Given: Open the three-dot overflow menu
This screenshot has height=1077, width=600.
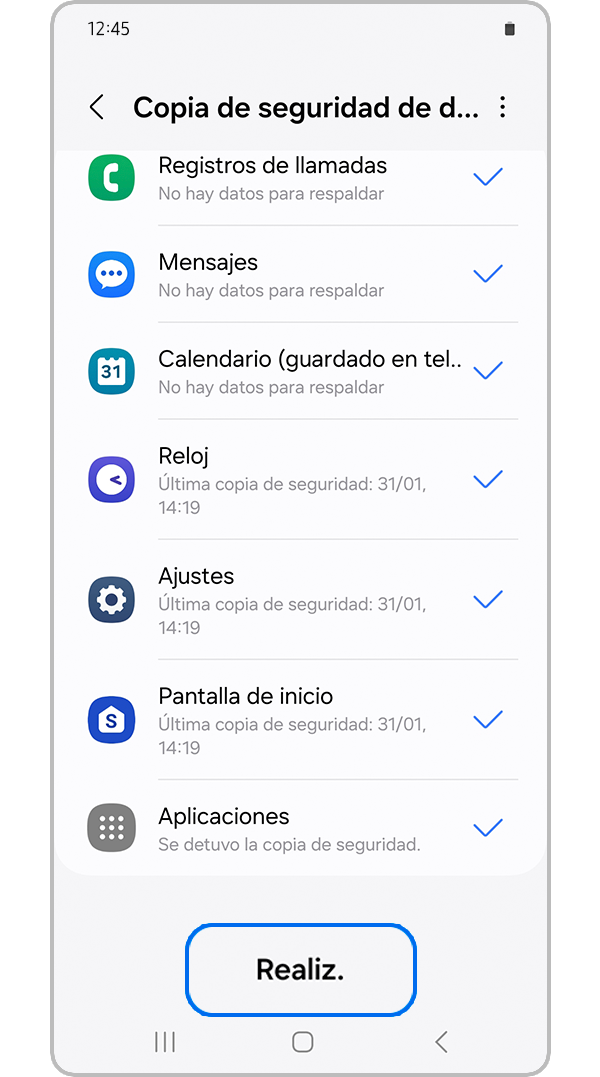Looking at the screenshot, I should coord(502,108).
